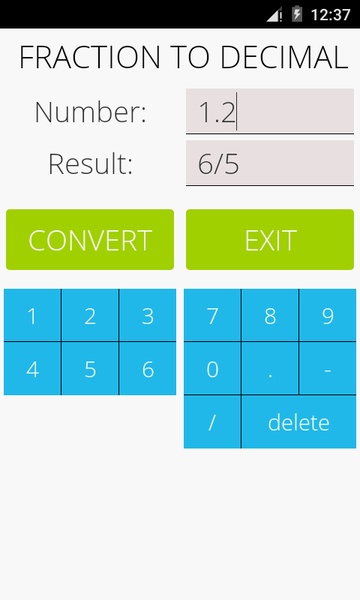The width and height of the screenshot is (360, 600).
Task: Tap the delete key
Action: click(299, 422)
